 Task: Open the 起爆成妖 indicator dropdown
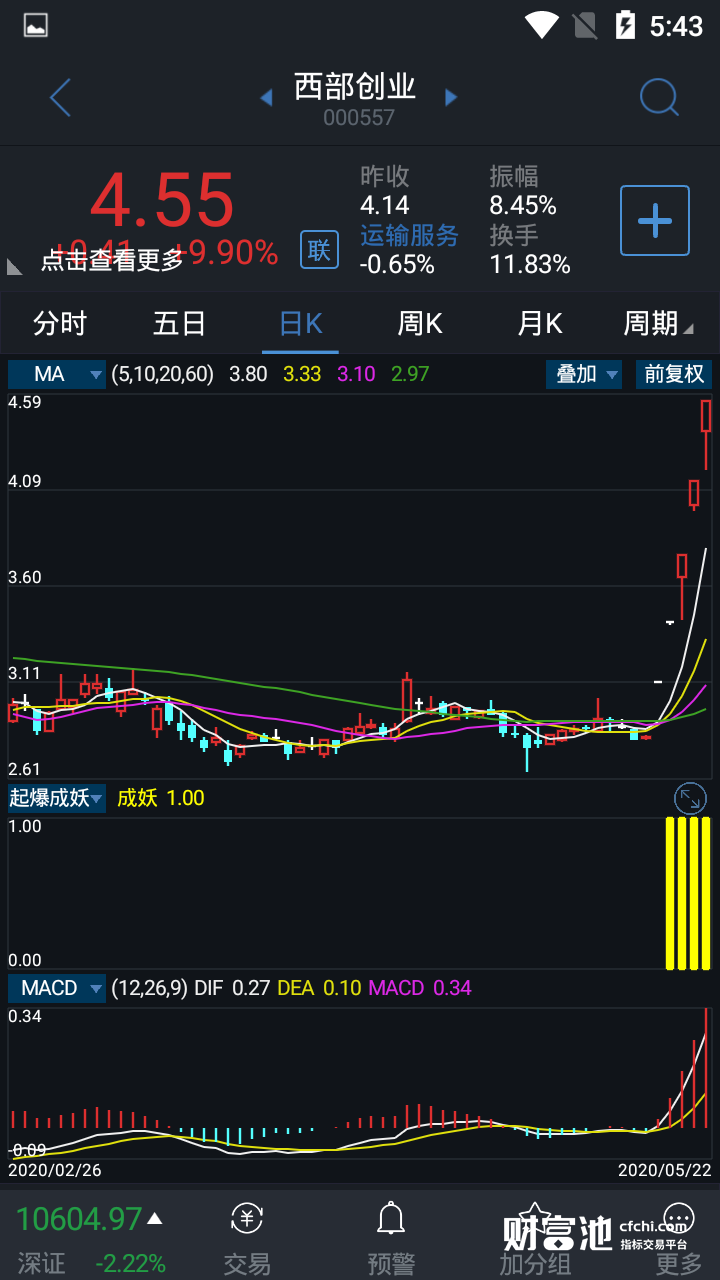click(x=57, y=798)
